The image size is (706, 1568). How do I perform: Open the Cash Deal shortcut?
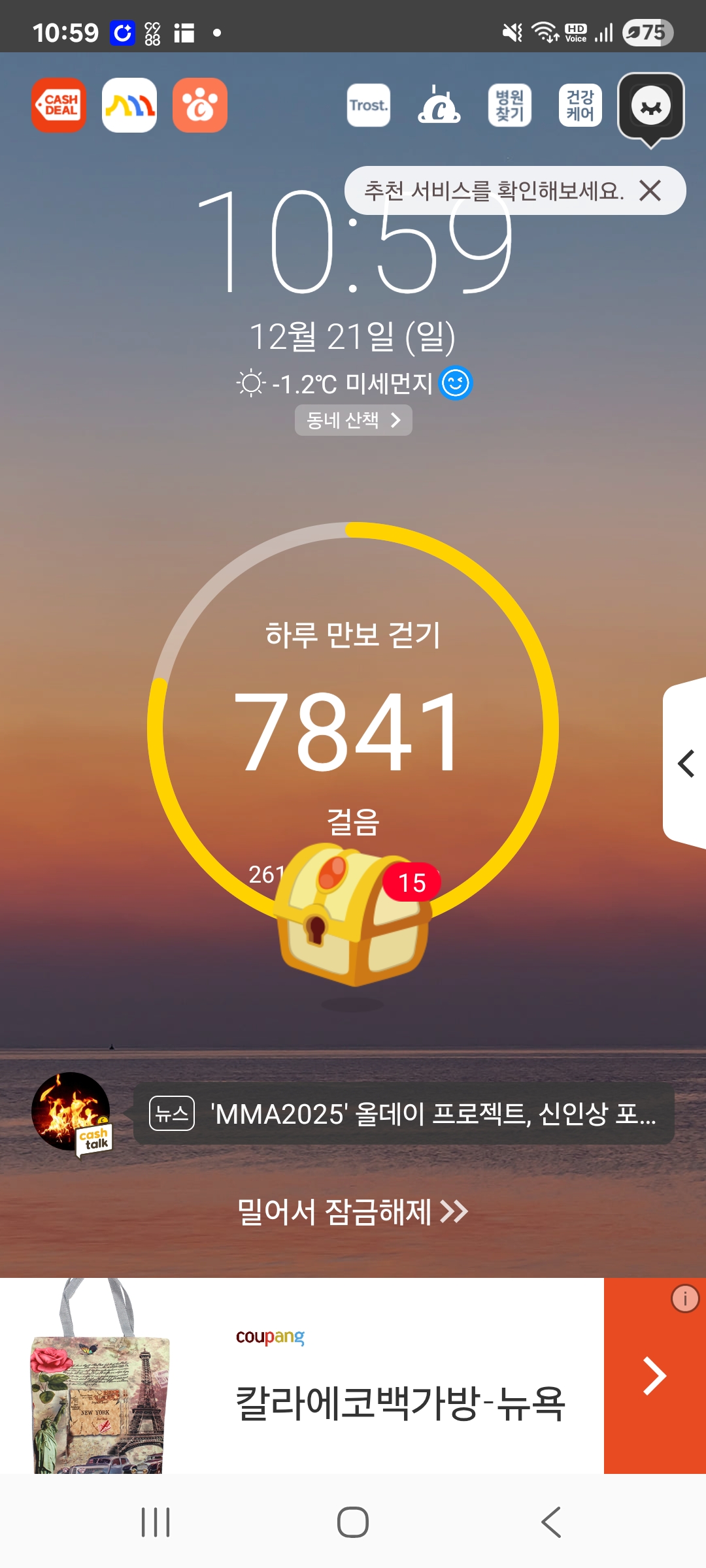[x=59, y=105]
